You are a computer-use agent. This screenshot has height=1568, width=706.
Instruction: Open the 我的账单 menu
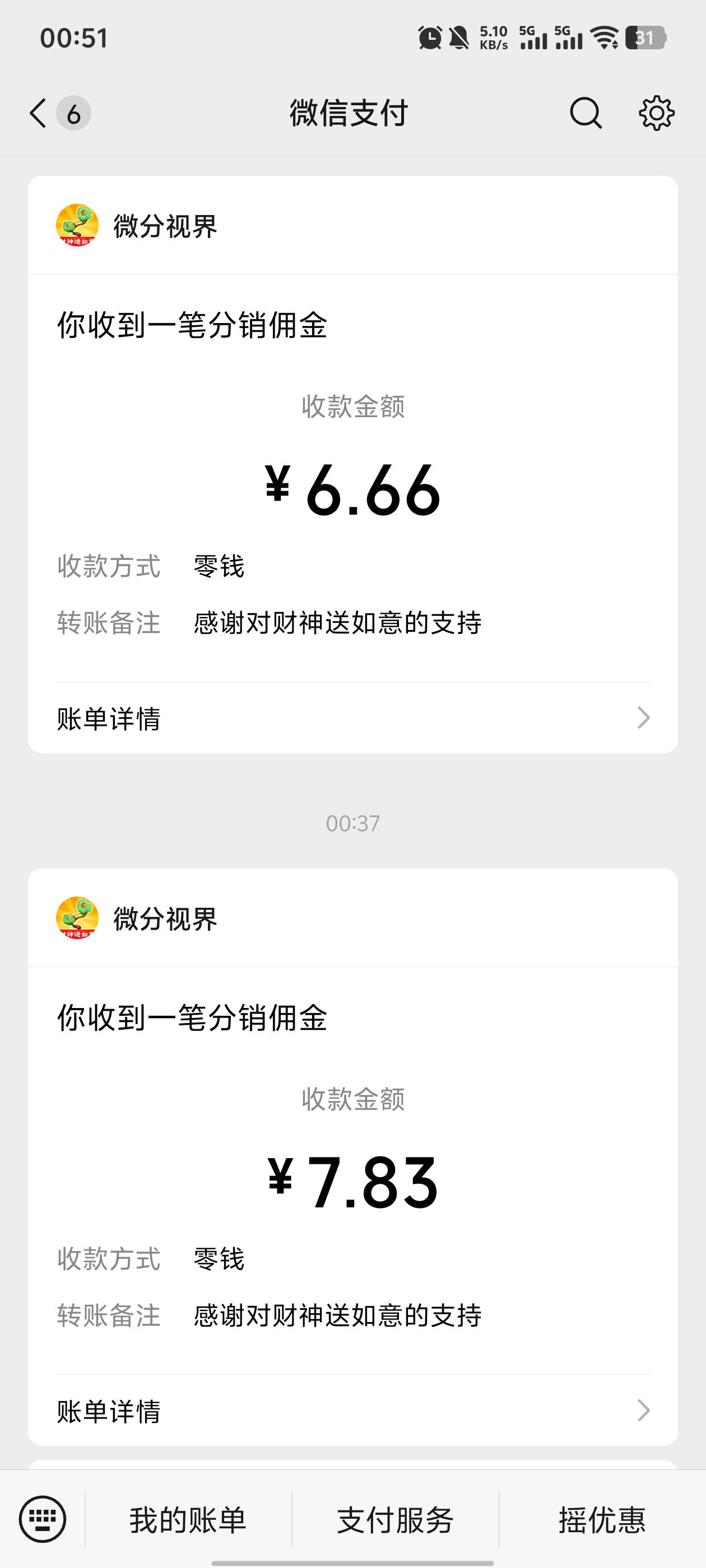click(x=188, y=1519)
